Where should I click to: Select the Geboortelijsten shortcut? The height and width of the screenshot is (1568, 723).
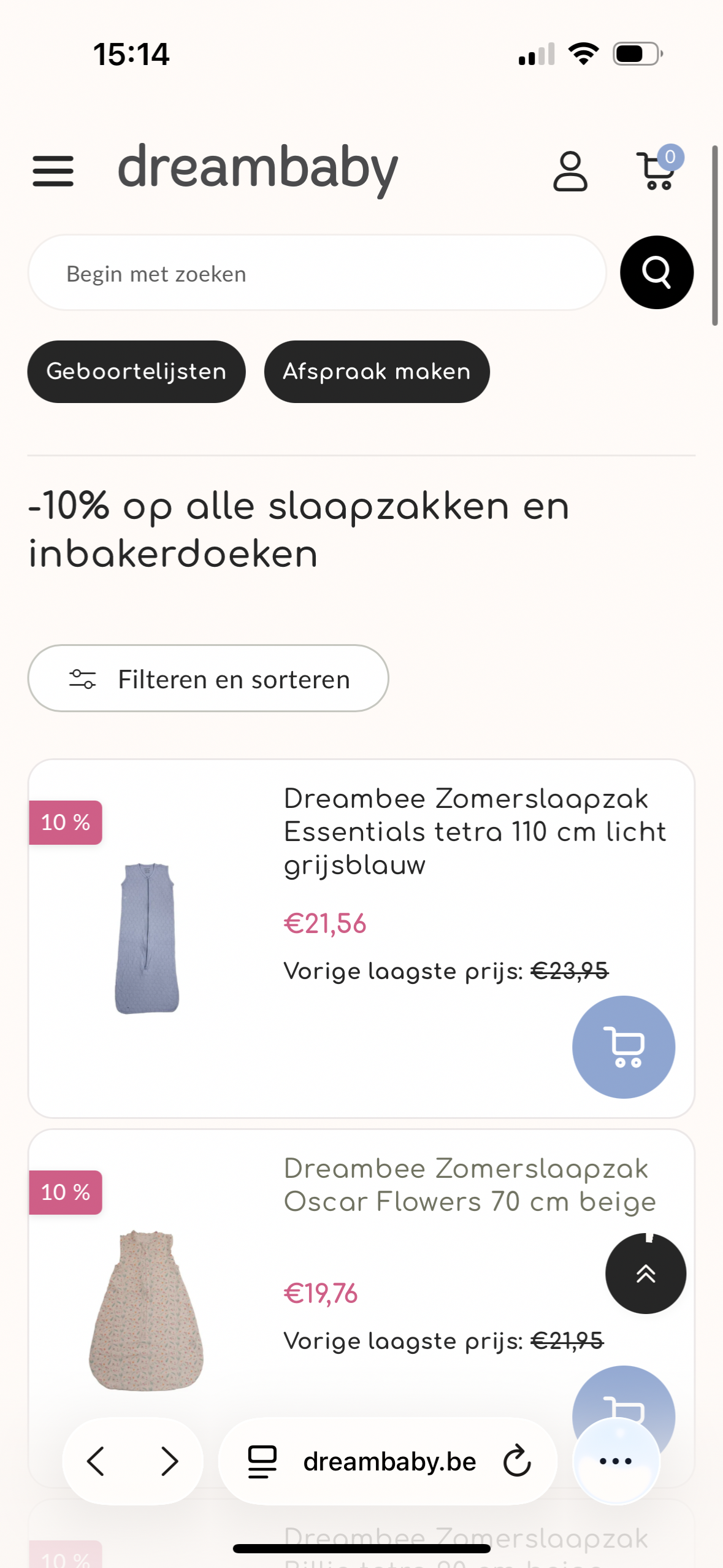[x=136, y=371]
